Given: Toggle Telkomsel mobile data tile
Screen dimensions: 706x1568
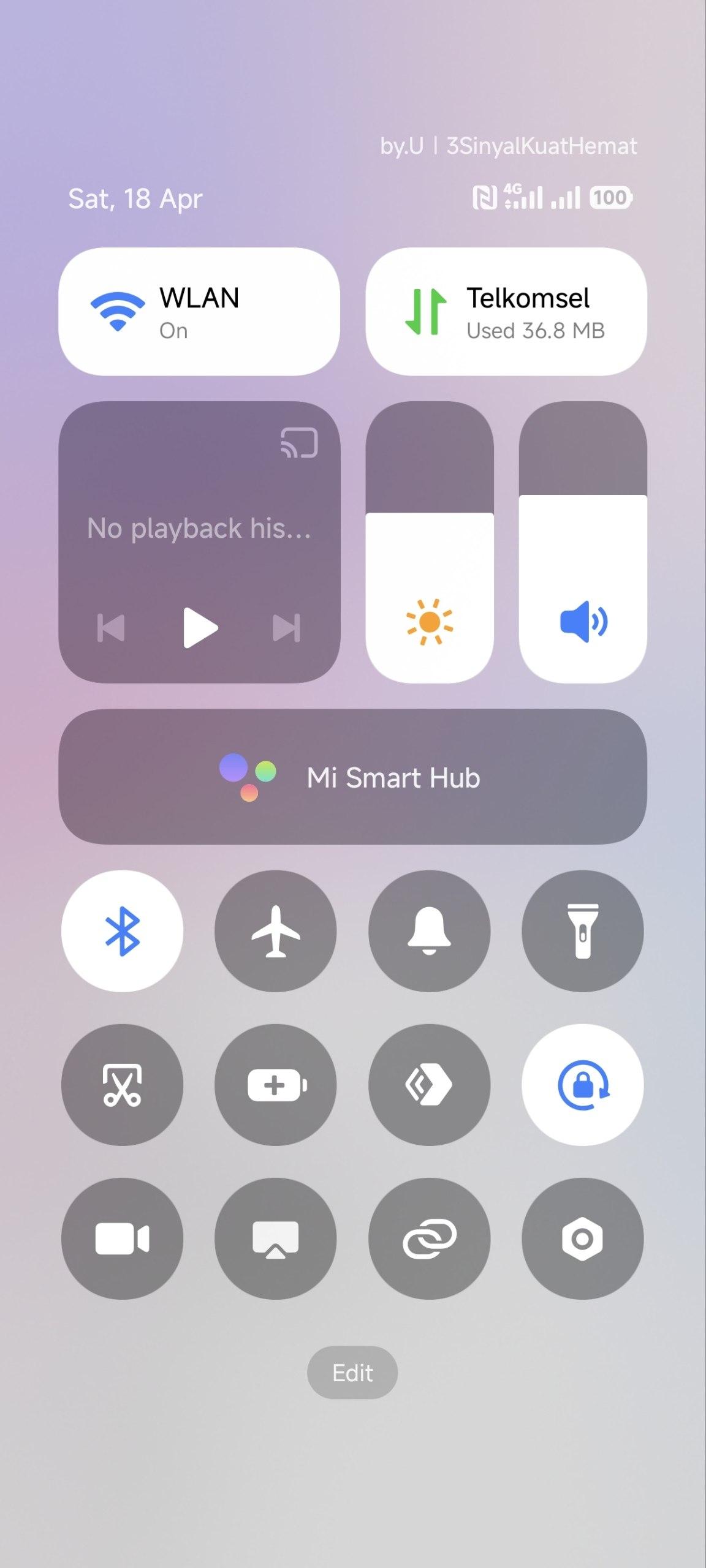Looking at the screenshot, I should (506, 312).
